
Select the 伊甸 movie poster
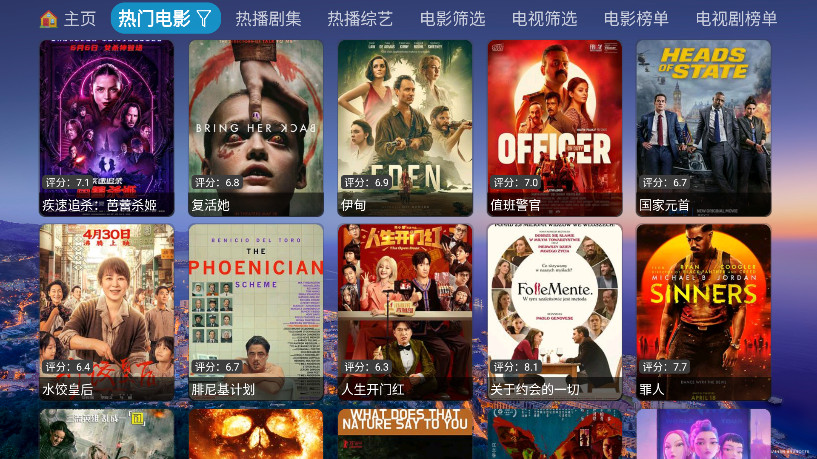click(405, 127)
